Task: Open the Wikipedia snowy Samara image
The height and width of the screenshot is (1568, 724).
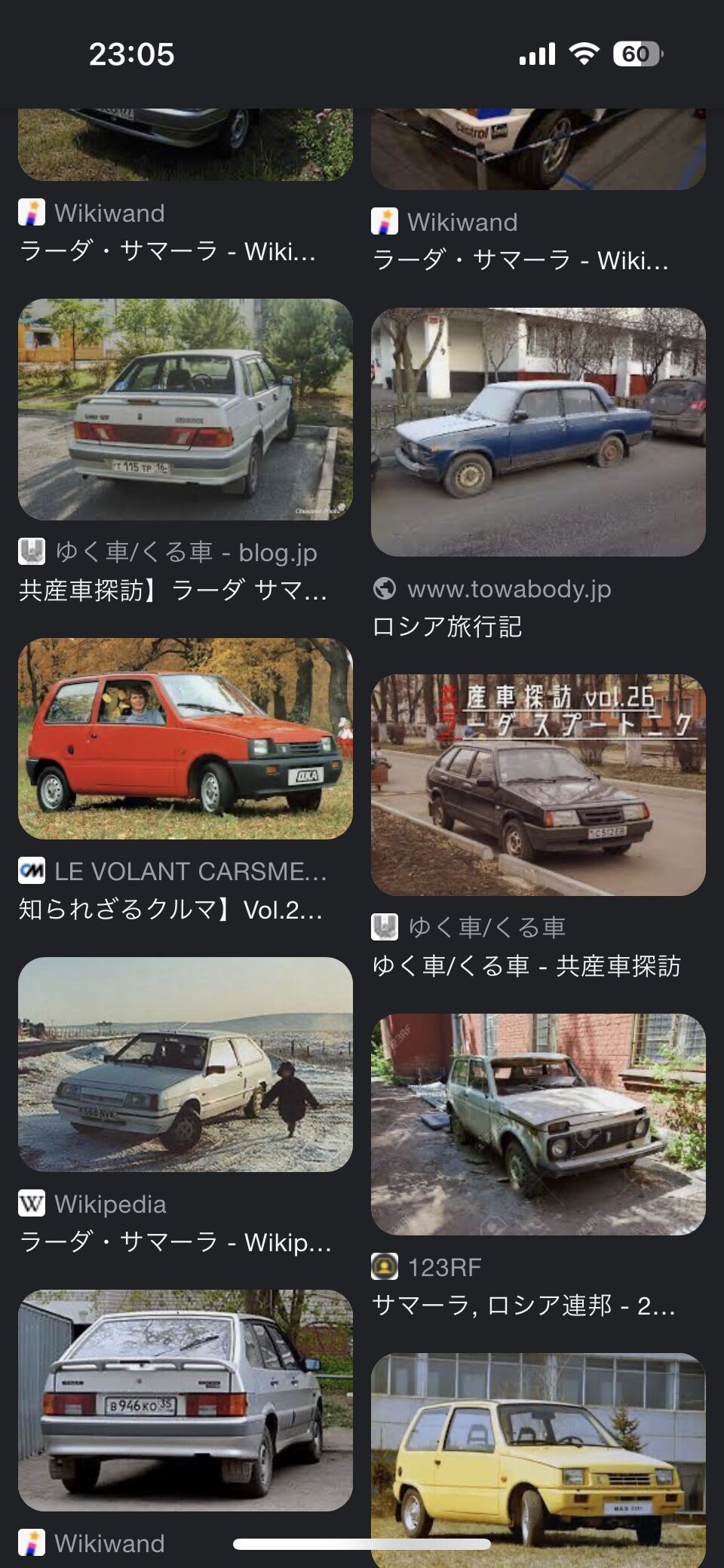Action: (x=186, y=1064)
